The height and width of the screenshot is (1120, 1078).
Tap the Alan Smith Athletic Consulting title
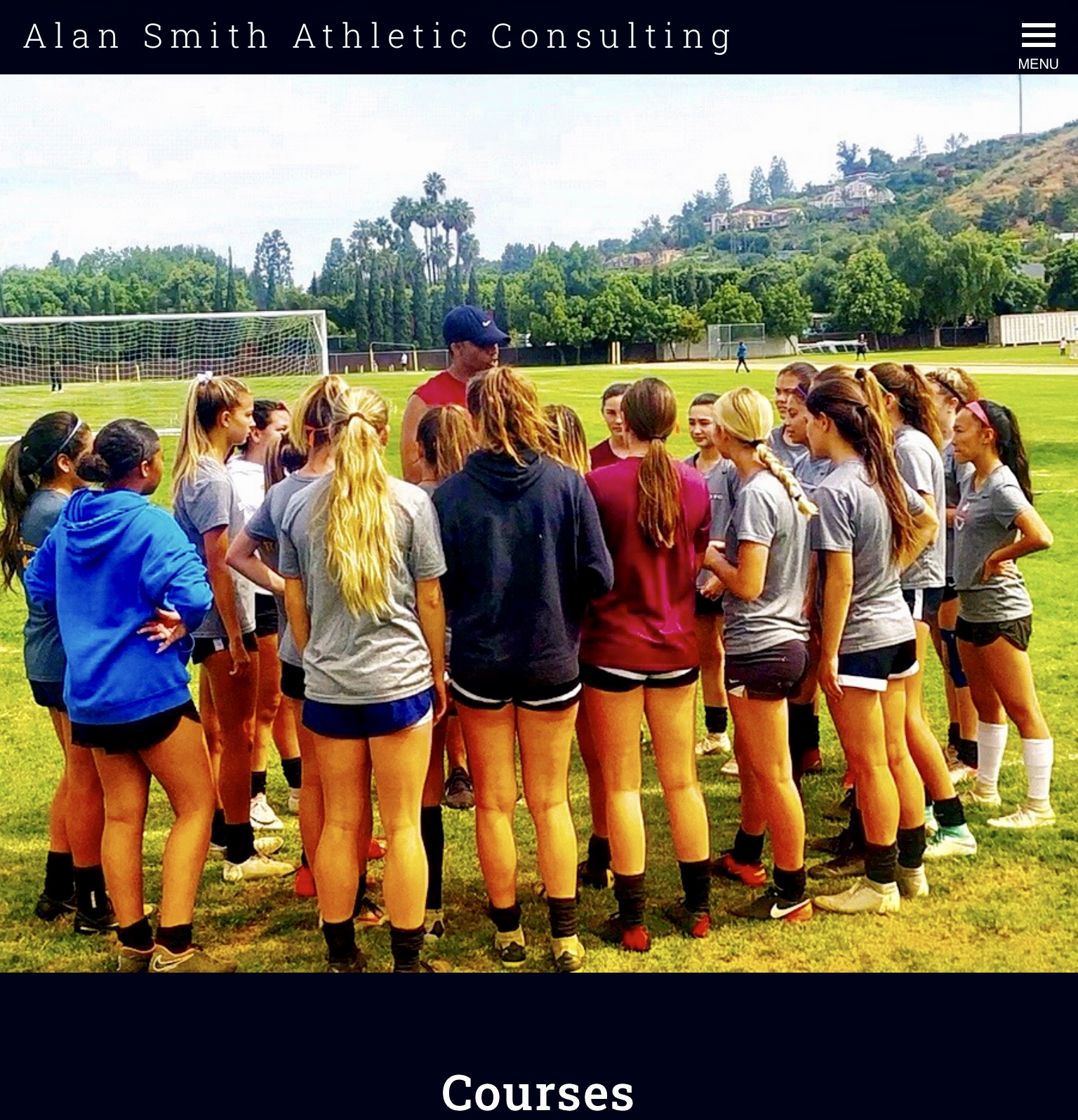pos(378,36)
